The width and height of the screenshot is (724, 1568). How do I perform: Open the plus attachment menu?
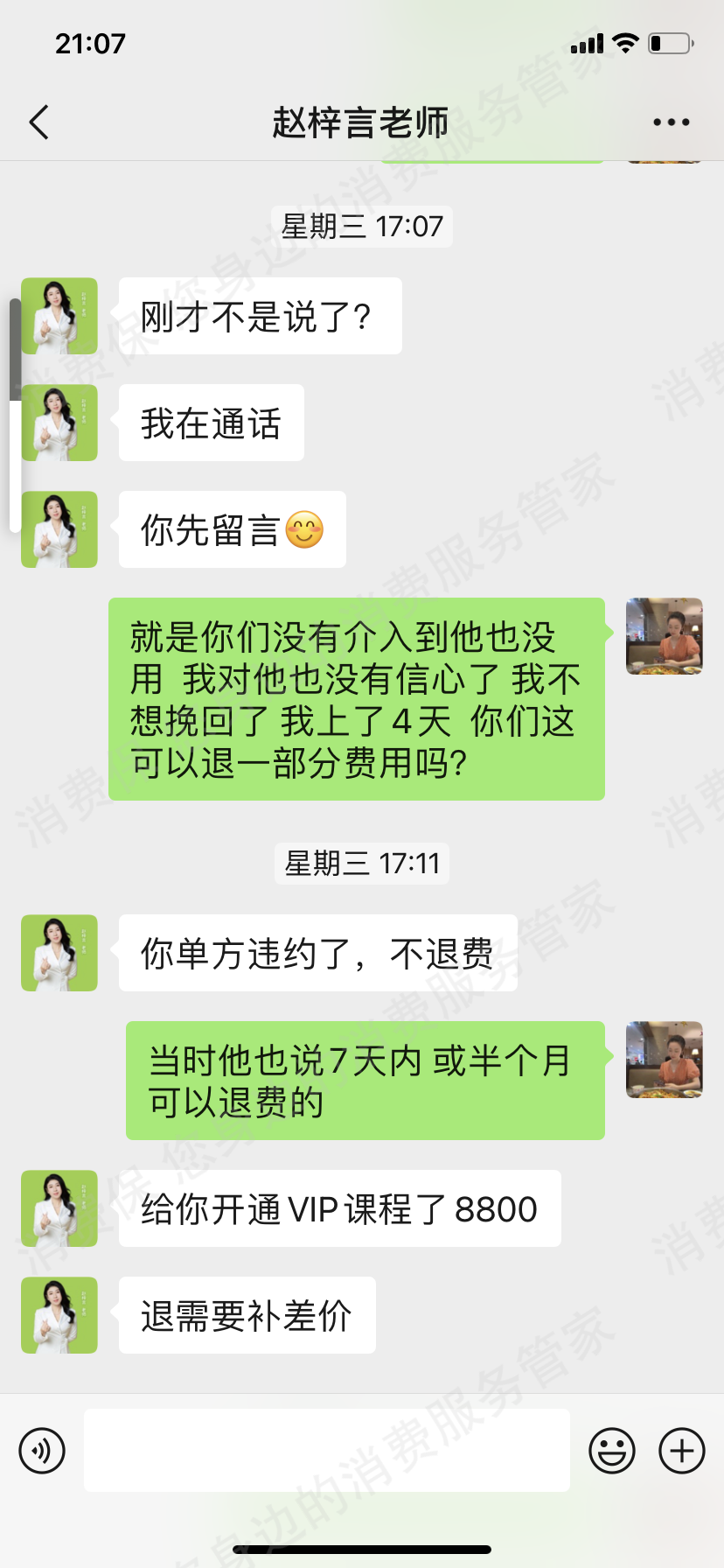coord(682,1451)
